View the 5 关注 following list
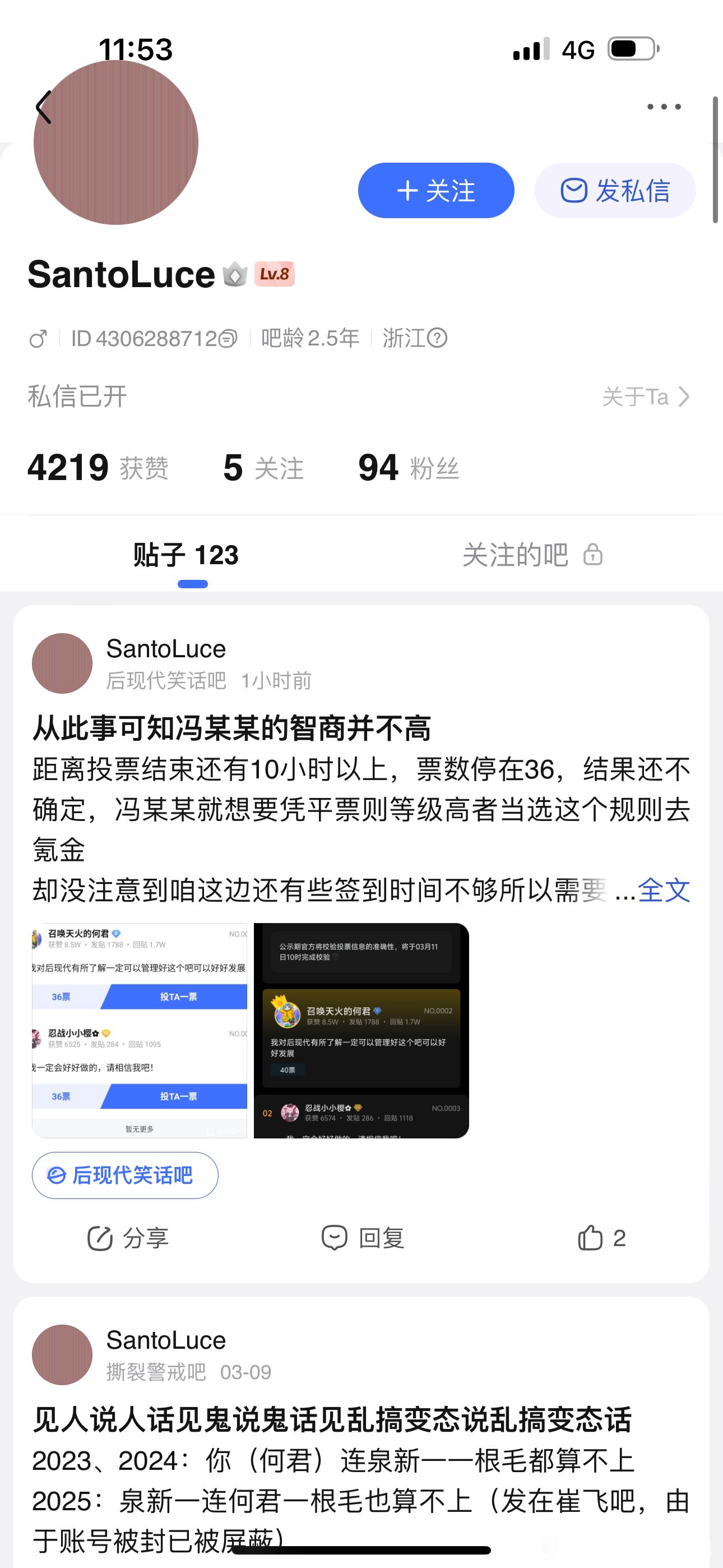Image resolution: width=723 pixels, height=1568 pixels. pyautogui.click(x=263, y=468)
